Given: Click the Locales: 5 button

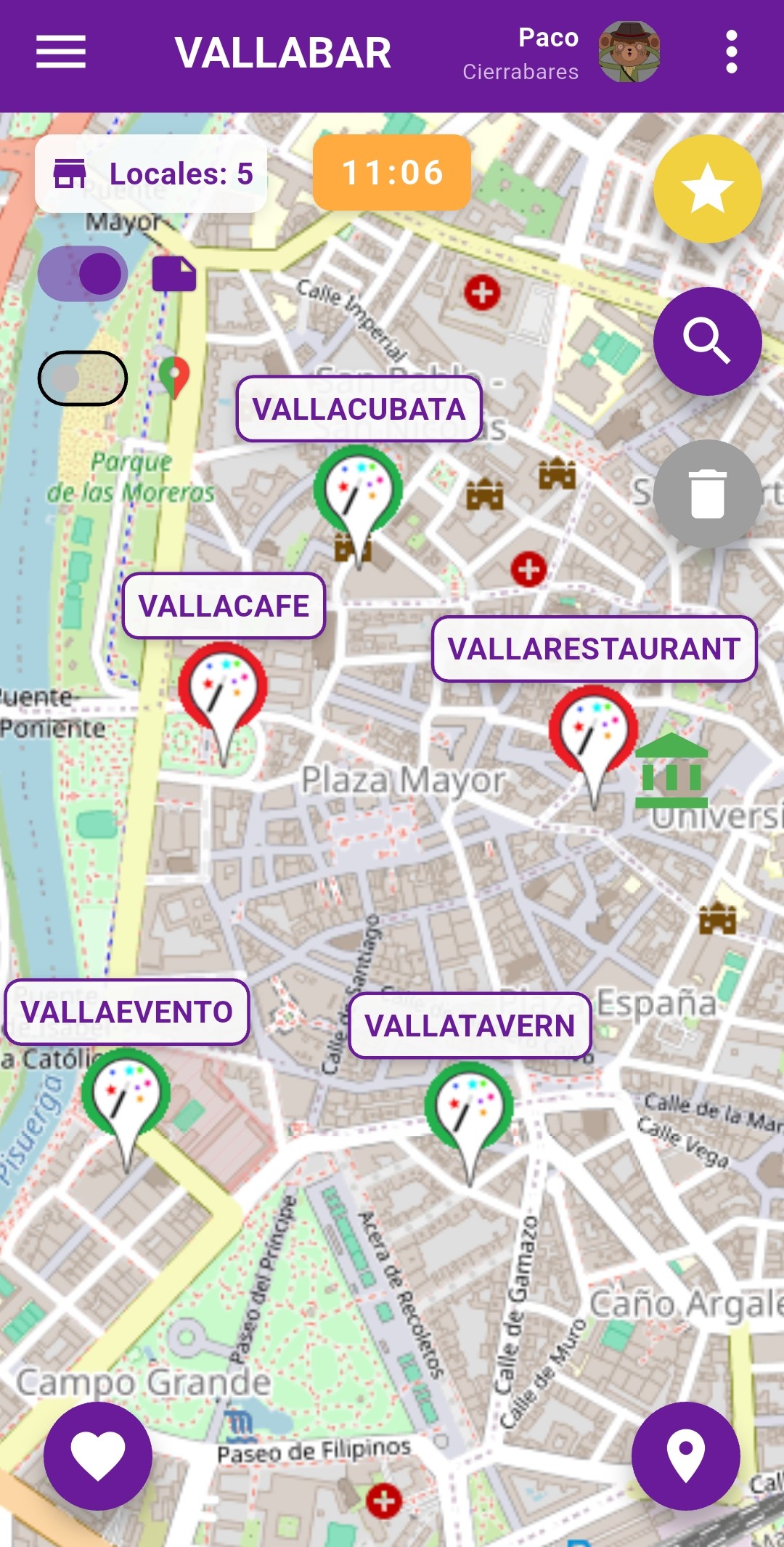Looking at the screenshot, I should pyautogui.click(x=149, y=173).
